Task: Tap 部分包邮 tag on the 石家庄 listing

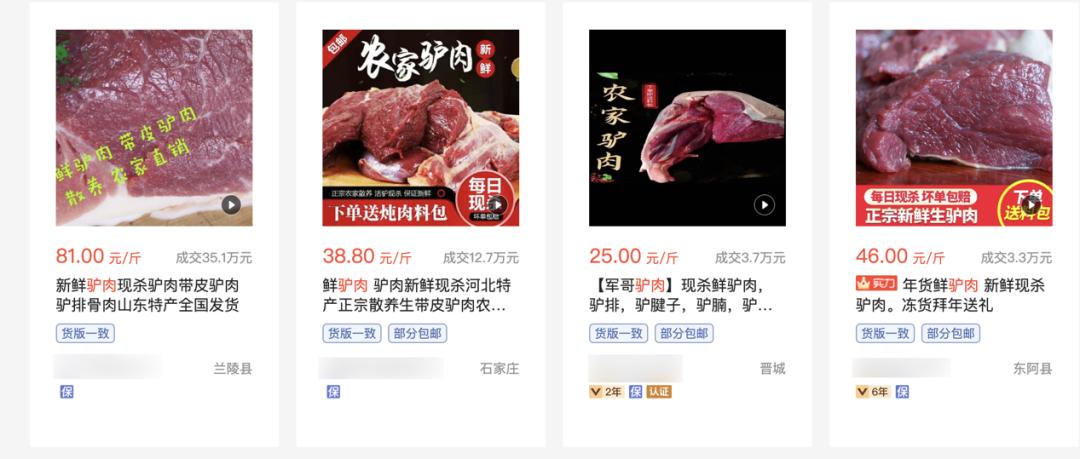Action: (x=417, y=333)
